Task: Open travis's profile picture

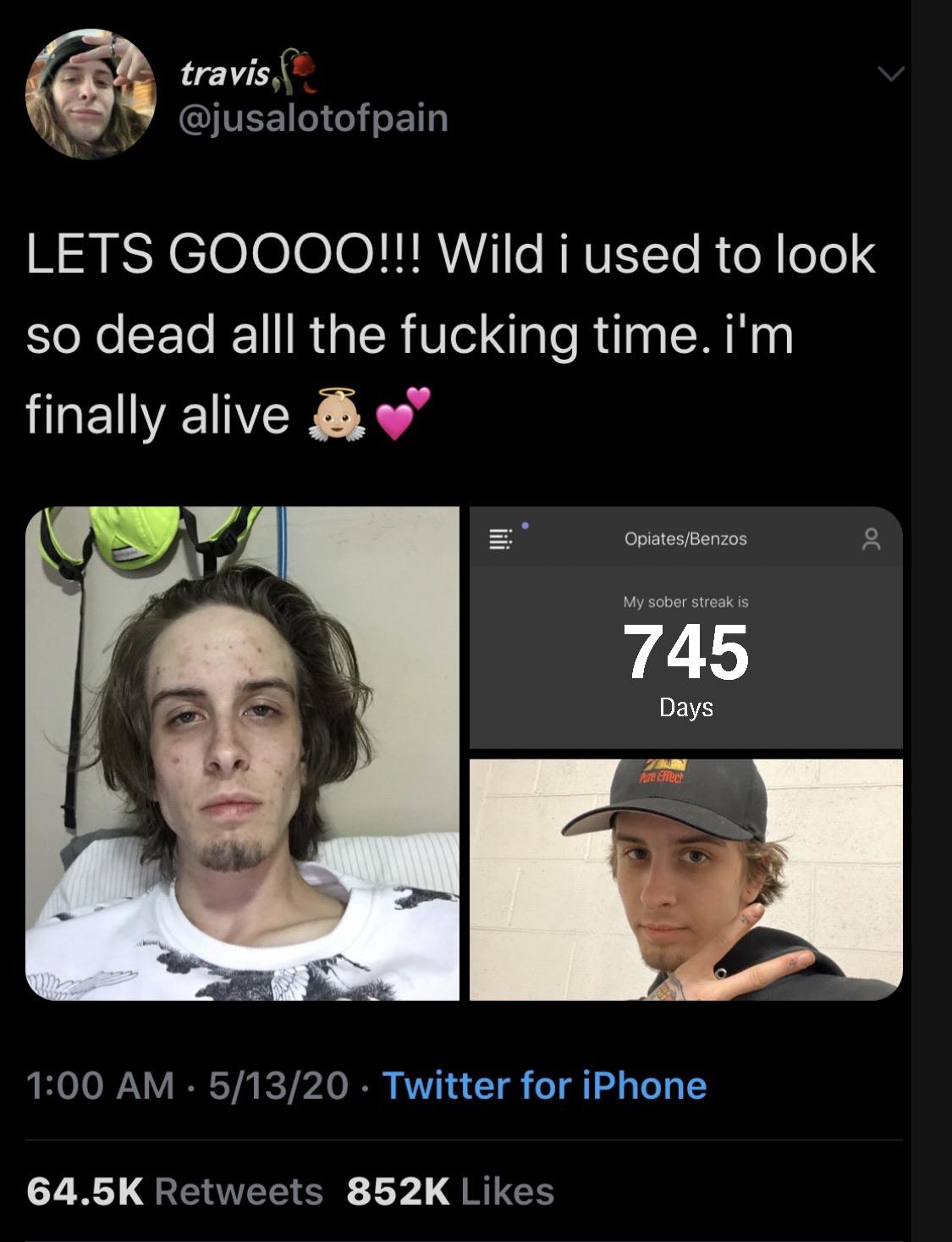Action: pos(91,95)
